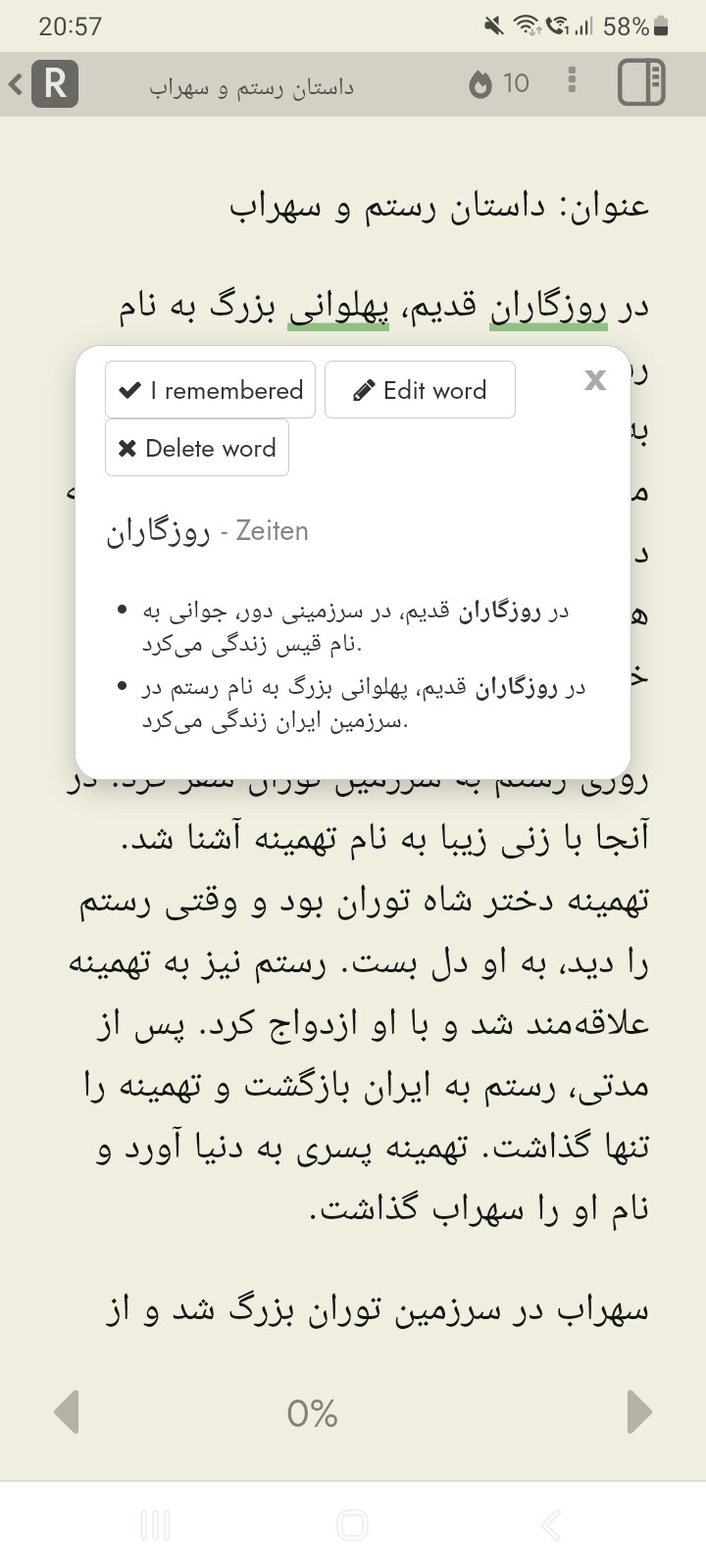Open the side panel layout icon
The image size is (706, 1568).
point(641,83)
